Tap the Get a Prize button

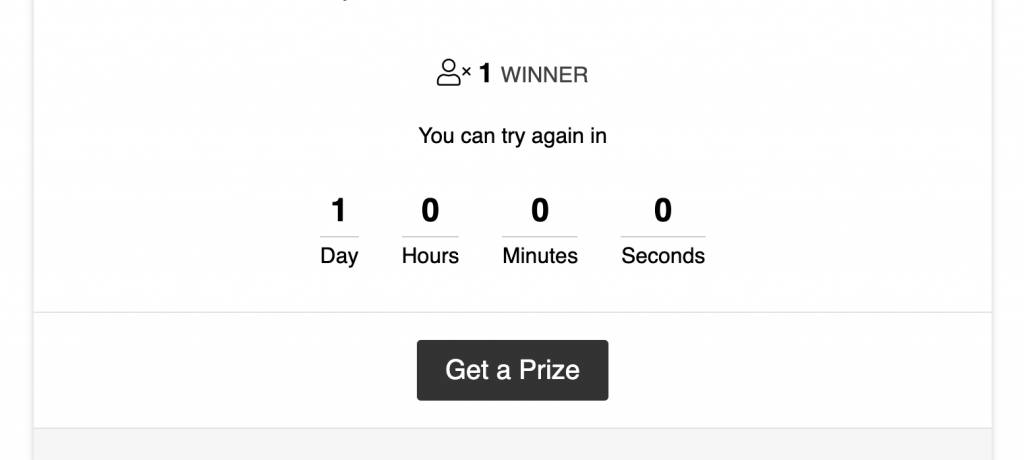[512, 370]
